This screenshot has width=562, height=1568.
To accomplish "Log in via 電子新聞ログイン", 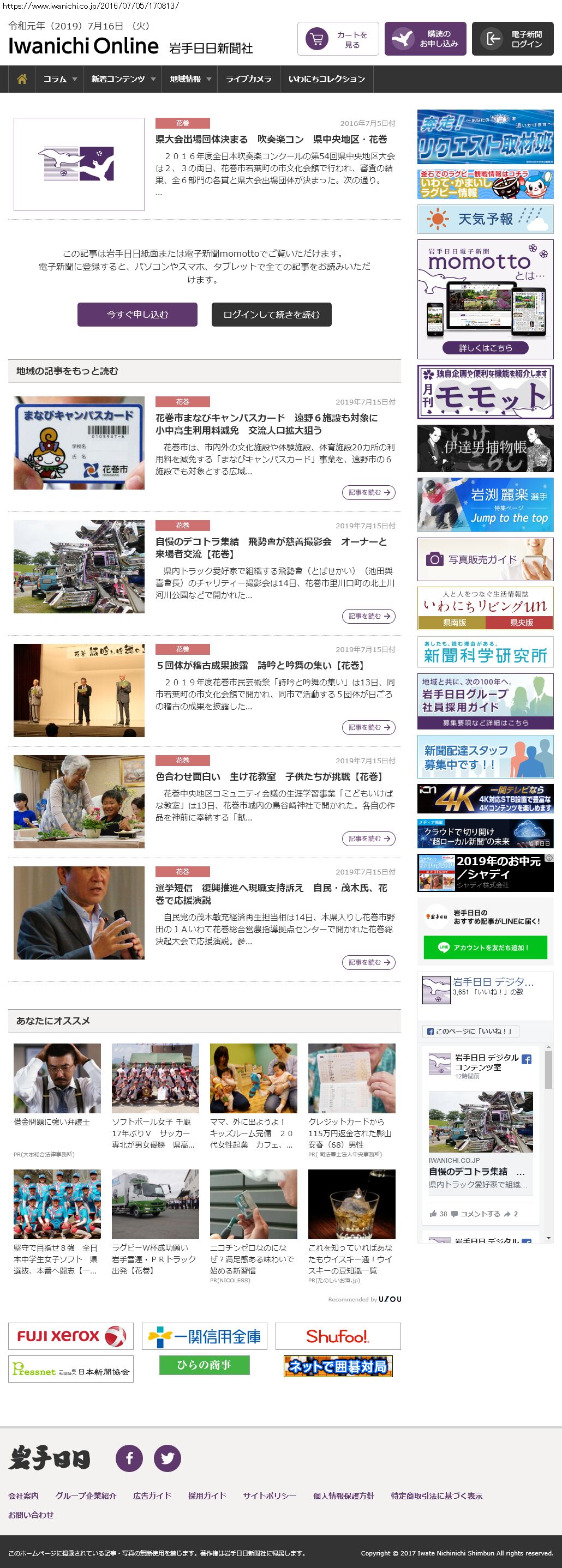I will [512, 40].
